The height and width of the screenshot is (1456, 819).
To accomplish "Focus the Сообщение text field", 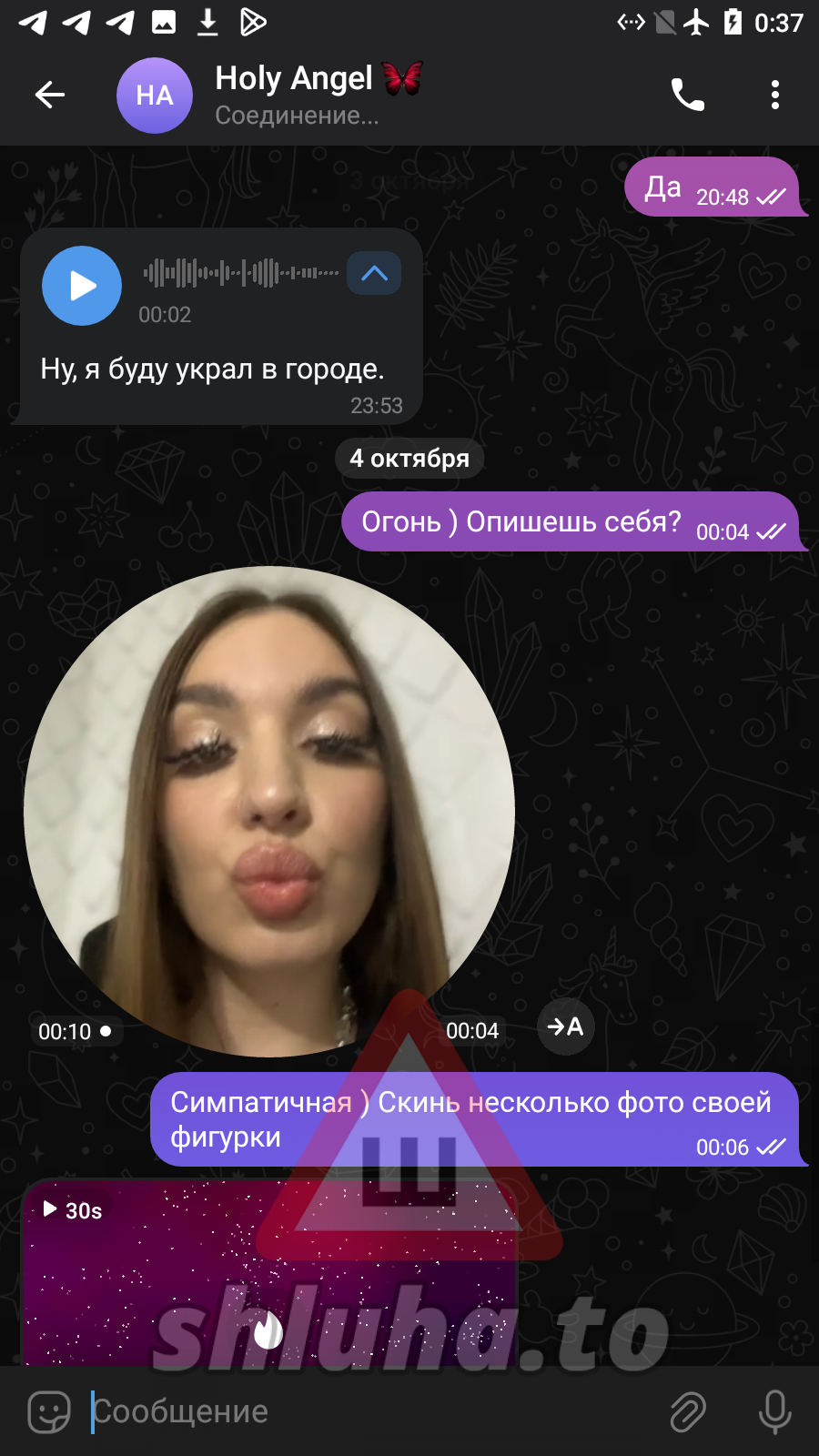I will click(364, 1411).
